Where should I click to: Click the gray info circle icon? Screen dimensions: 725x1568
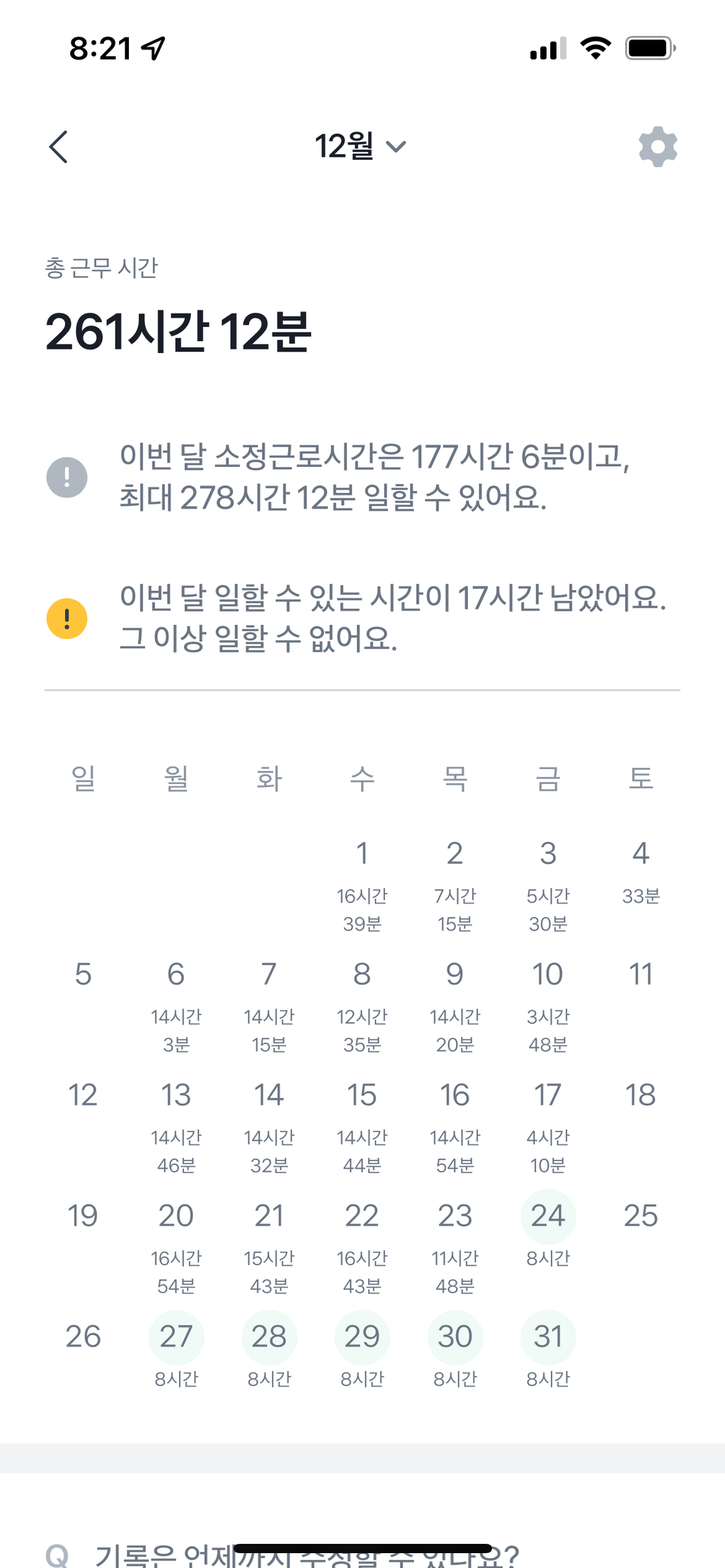click(66, 475)
